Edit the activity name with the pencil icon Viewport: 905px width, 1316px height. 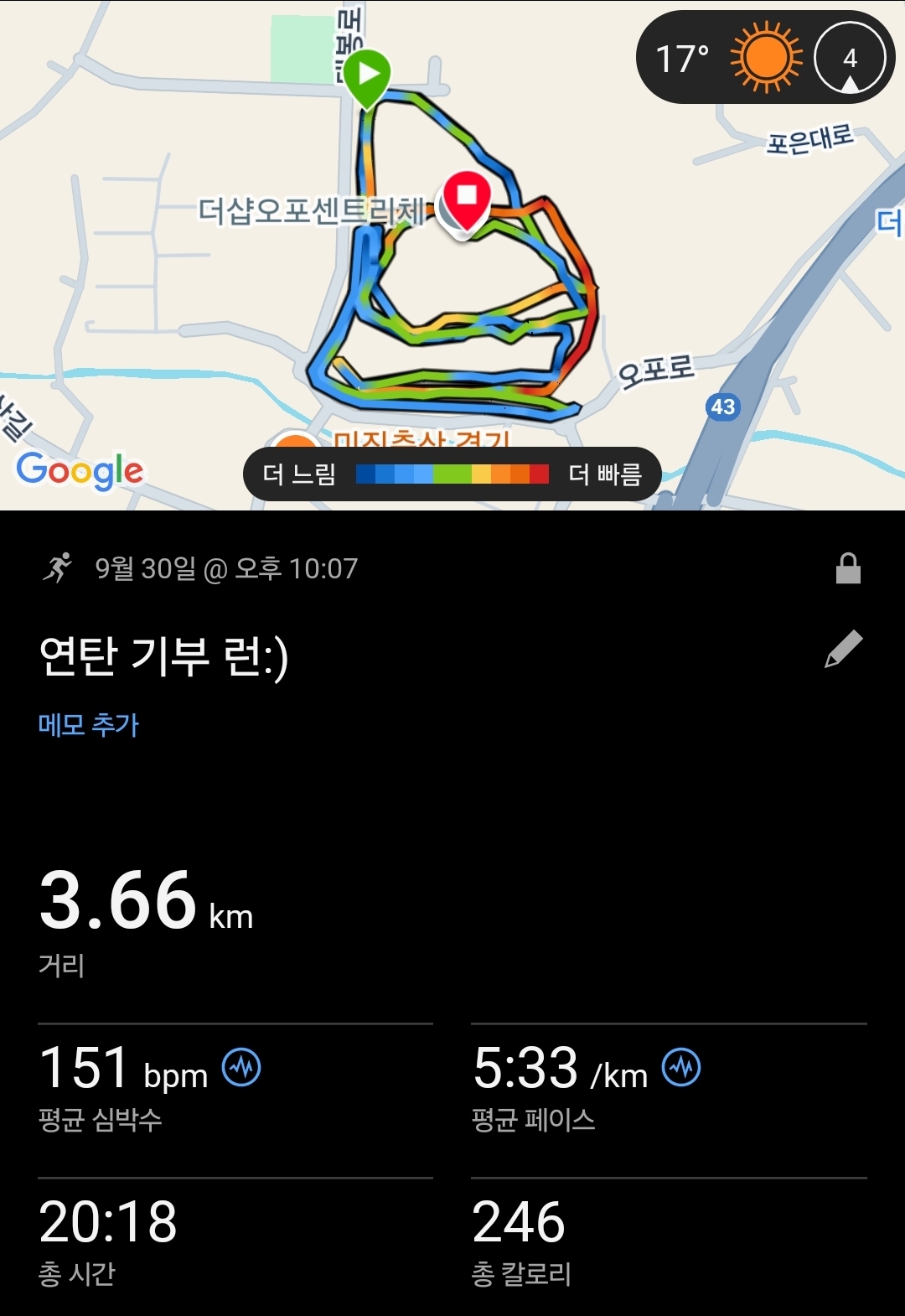point(843,650)
